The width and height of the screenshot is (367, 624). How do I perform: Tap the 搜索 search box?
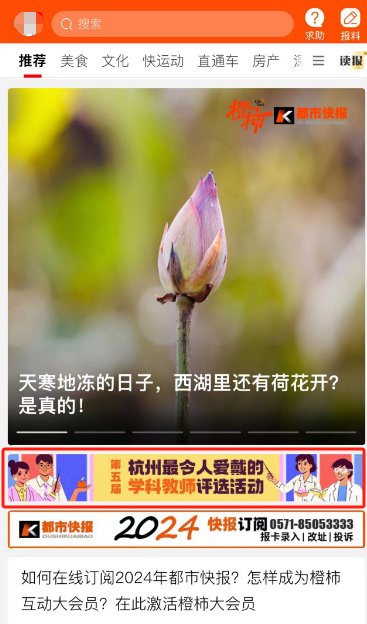pyautogui.click(x=172, y=24)
